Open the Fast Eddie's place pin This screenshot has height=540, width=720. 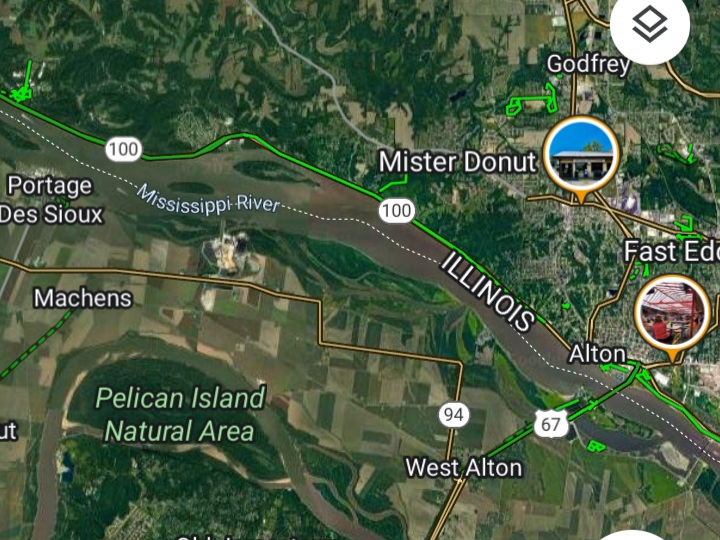tap(672, 313)
